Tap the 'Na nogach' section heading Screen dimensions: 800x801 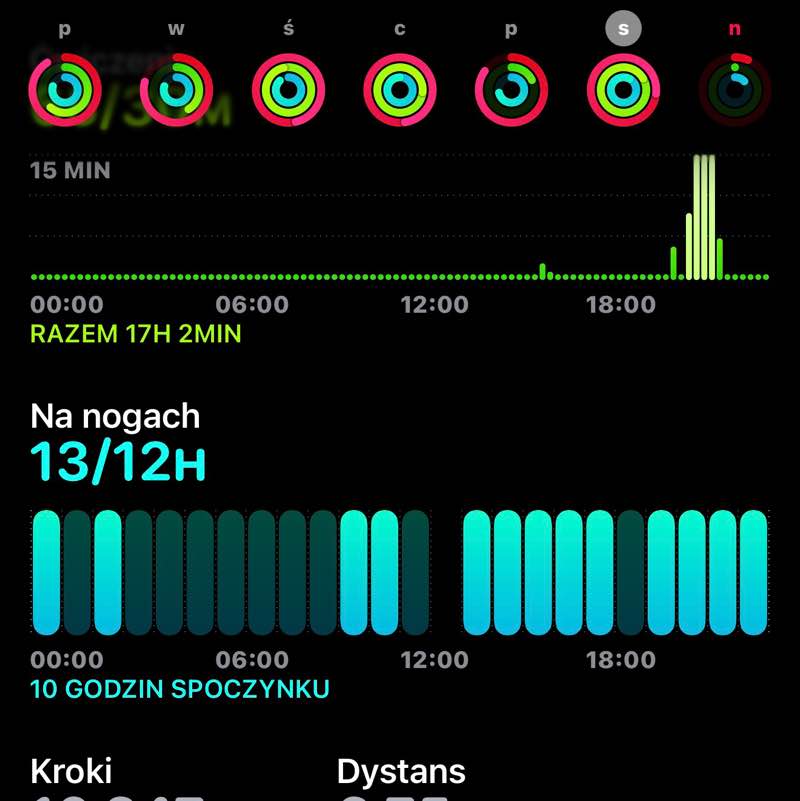[x=115, y=416]
